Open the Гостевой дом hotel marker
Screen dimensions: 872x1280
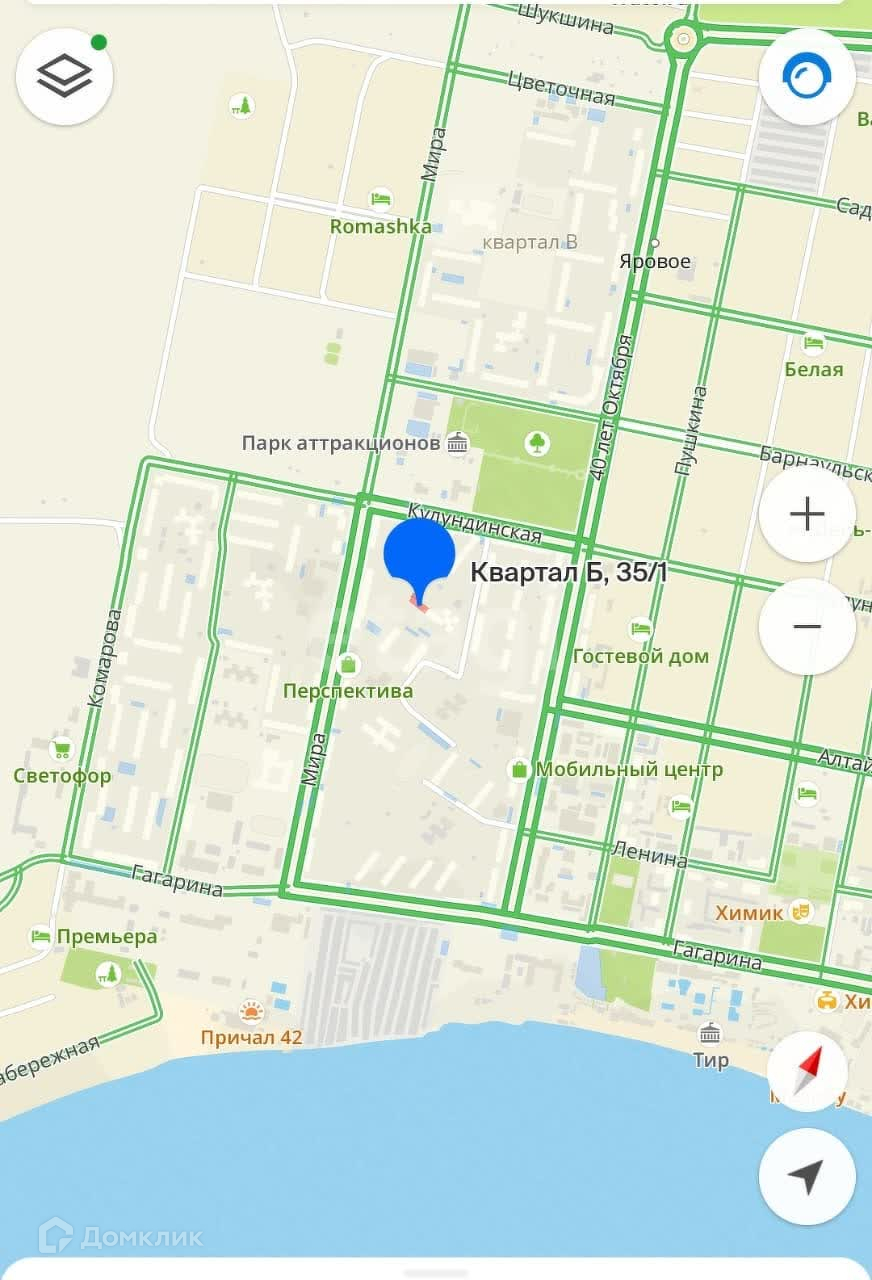click(x=640, y=629)
